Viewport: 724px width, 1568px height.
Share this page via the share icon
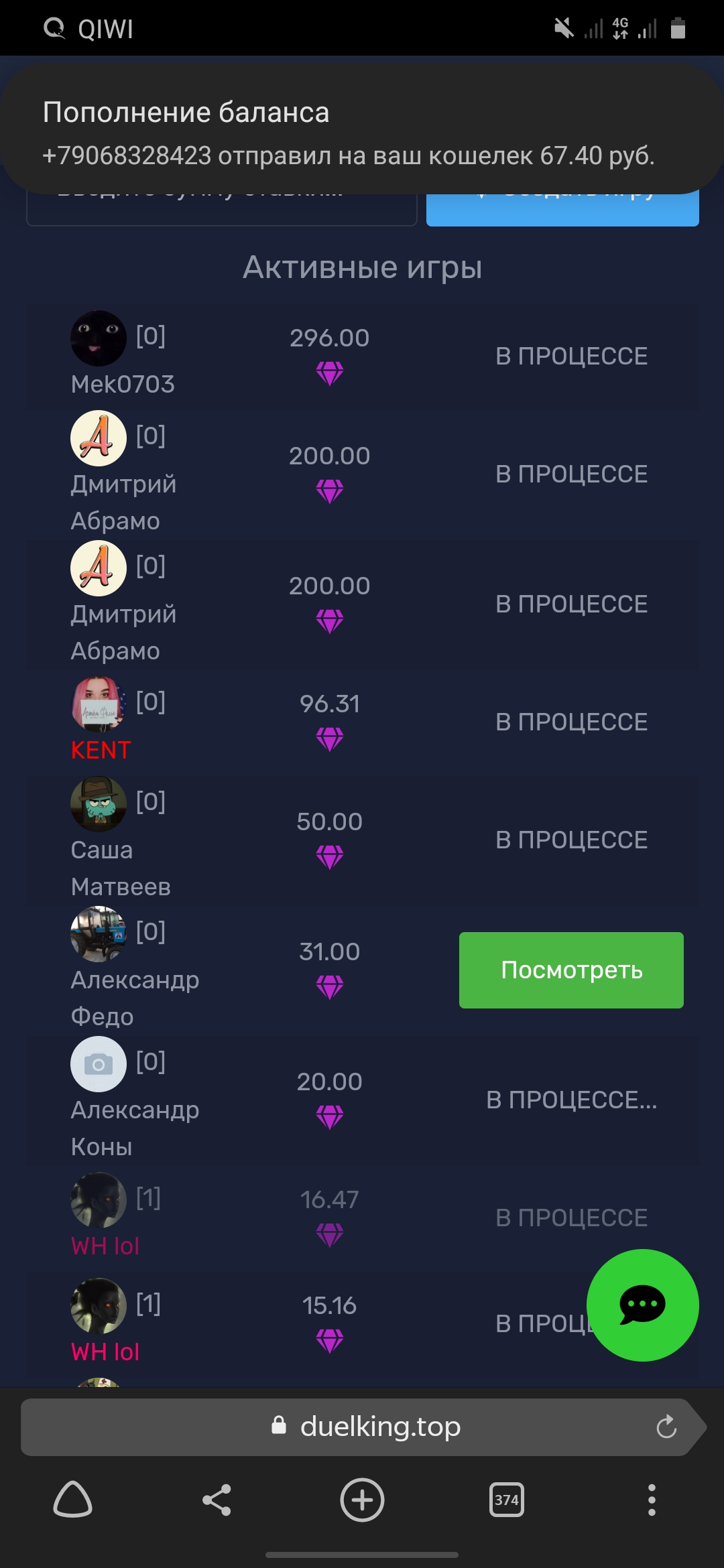tap(217, 1500)
